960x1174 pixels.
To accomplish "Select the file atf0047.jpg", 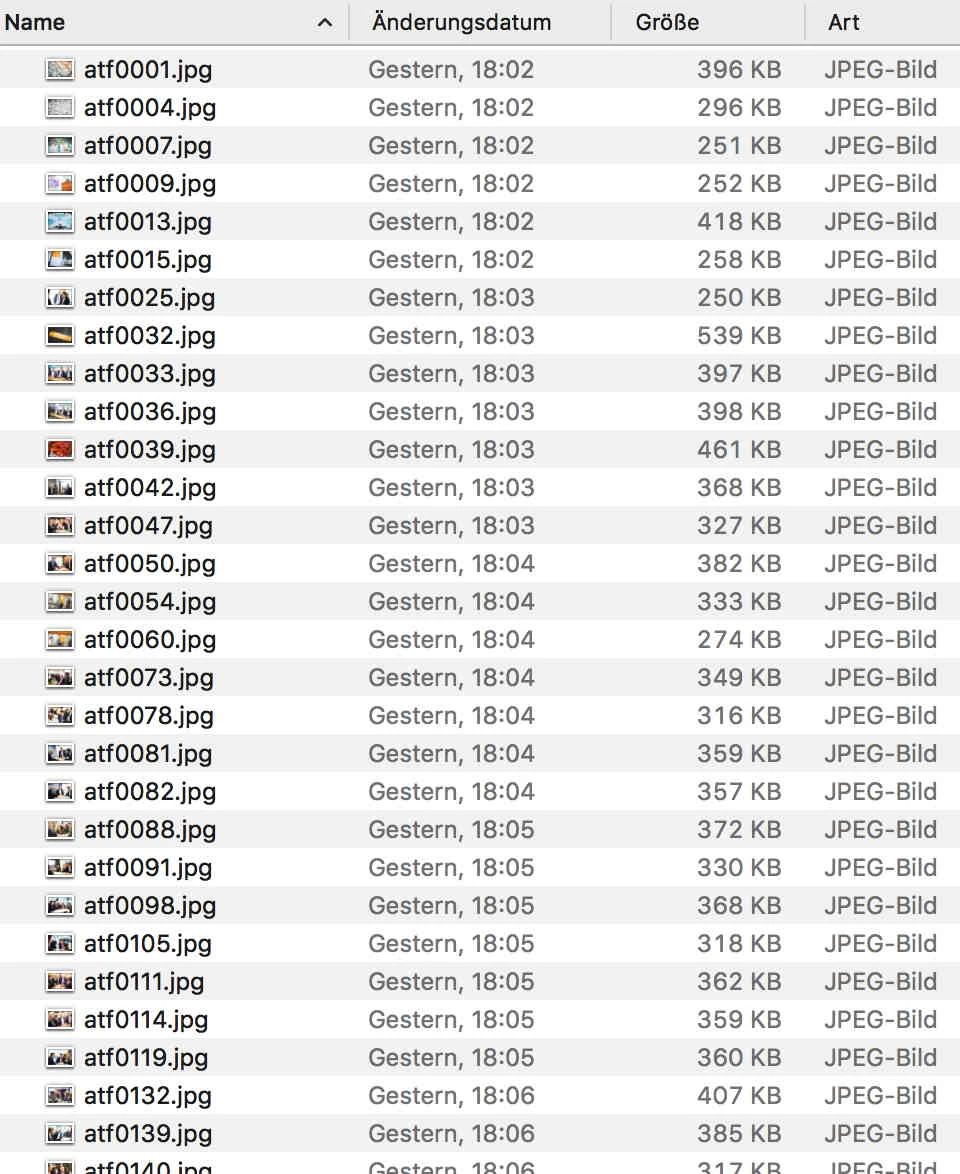I will point(148,526).
